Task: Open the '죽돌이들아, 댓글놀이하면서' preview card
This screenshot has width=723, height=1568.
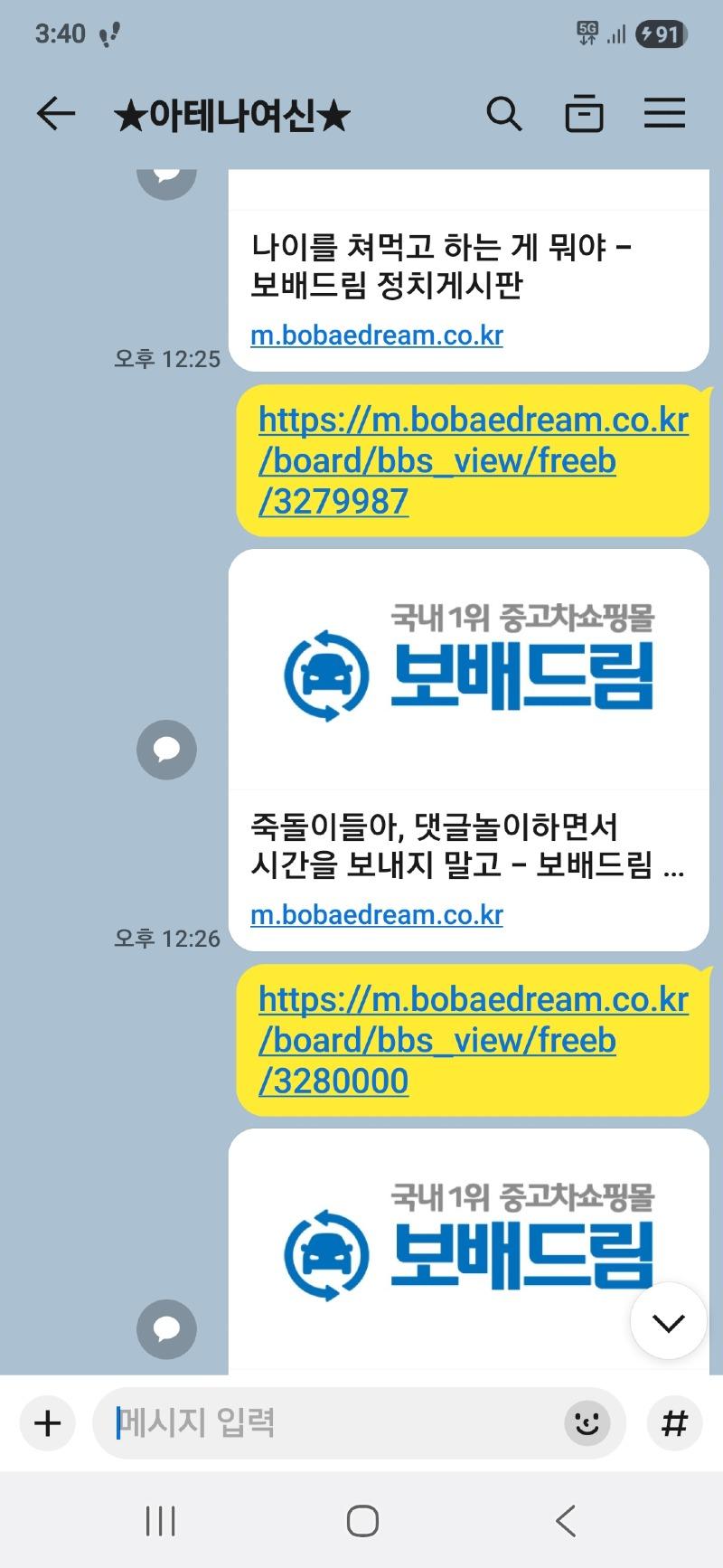Action: pyautogui.click(x=466, y=845)
